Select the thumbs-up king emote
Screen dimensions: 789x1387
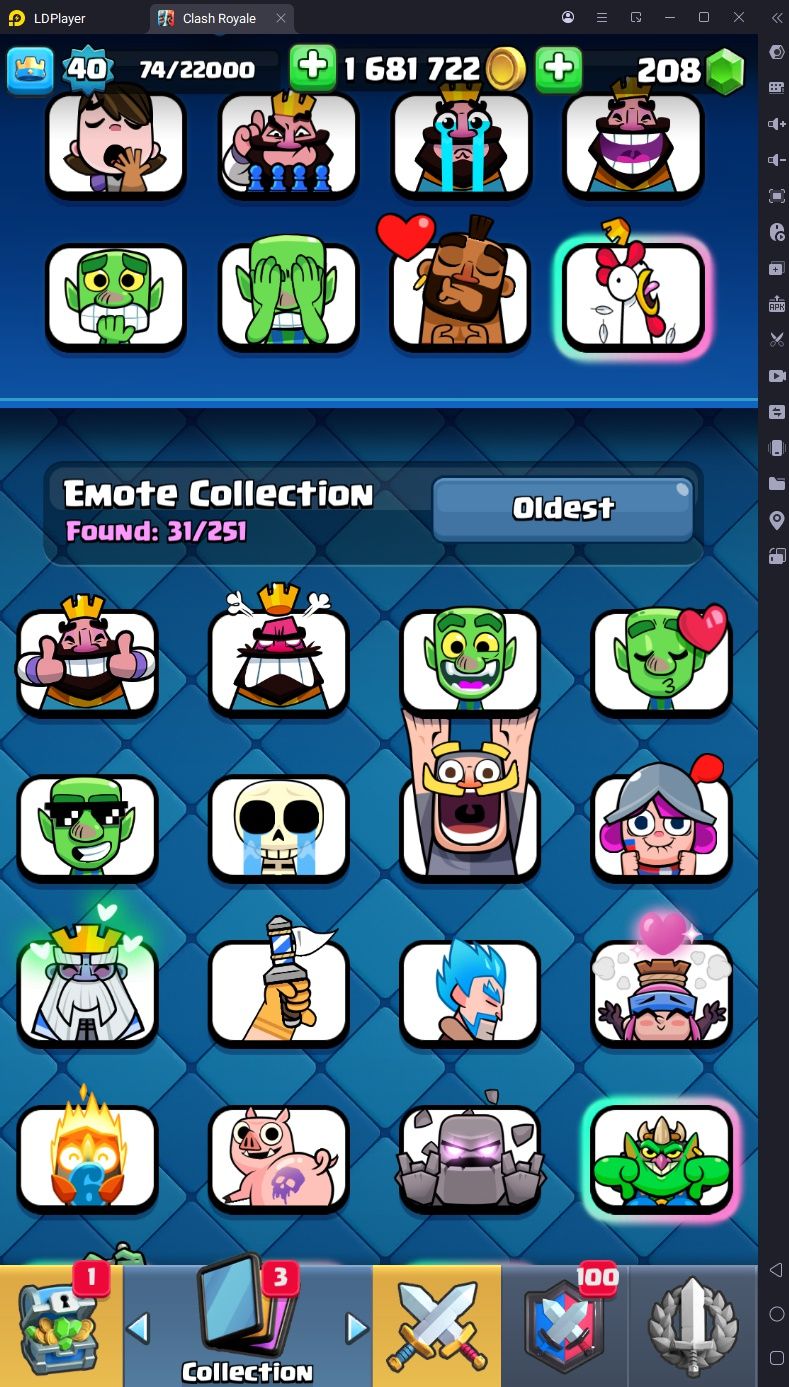(x=88, y=660)
